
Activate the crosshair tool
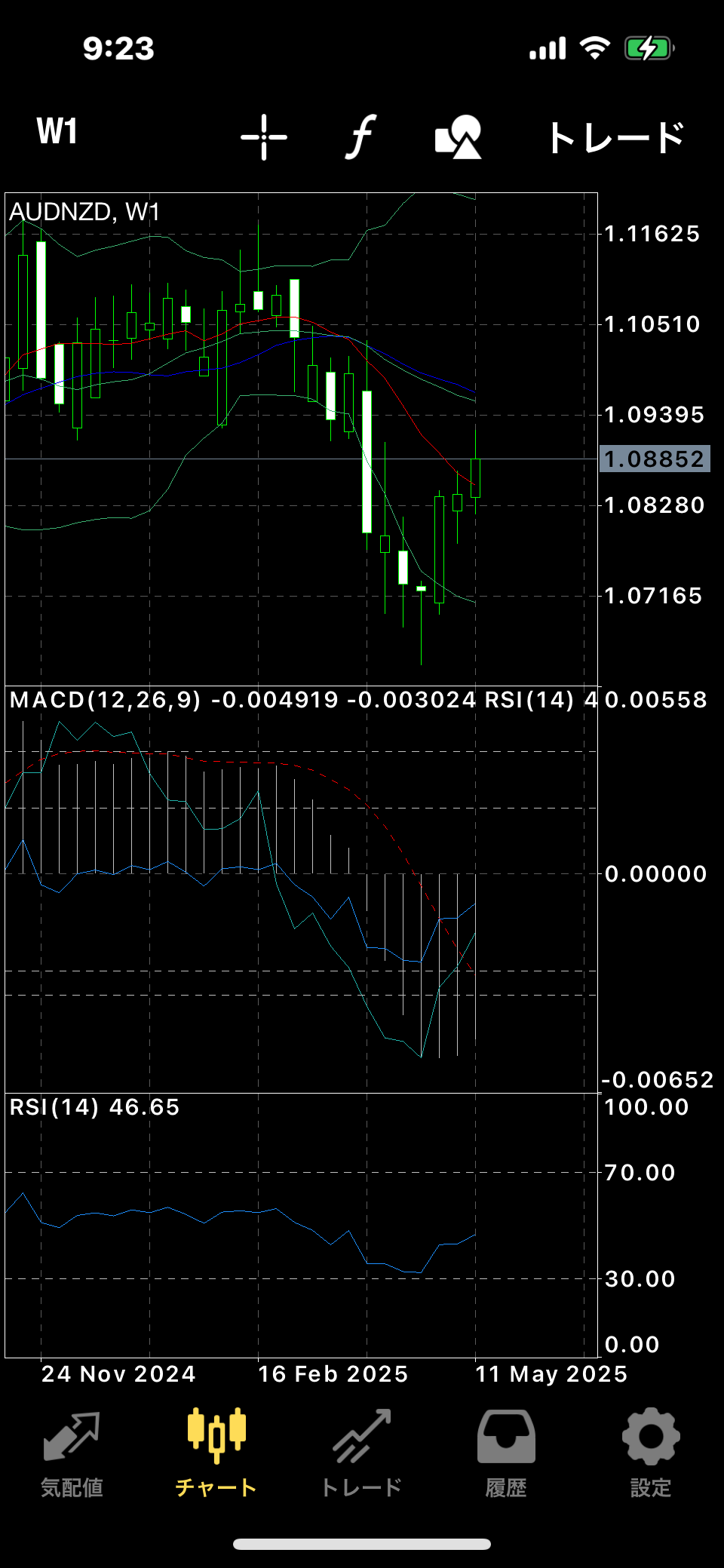264,137
